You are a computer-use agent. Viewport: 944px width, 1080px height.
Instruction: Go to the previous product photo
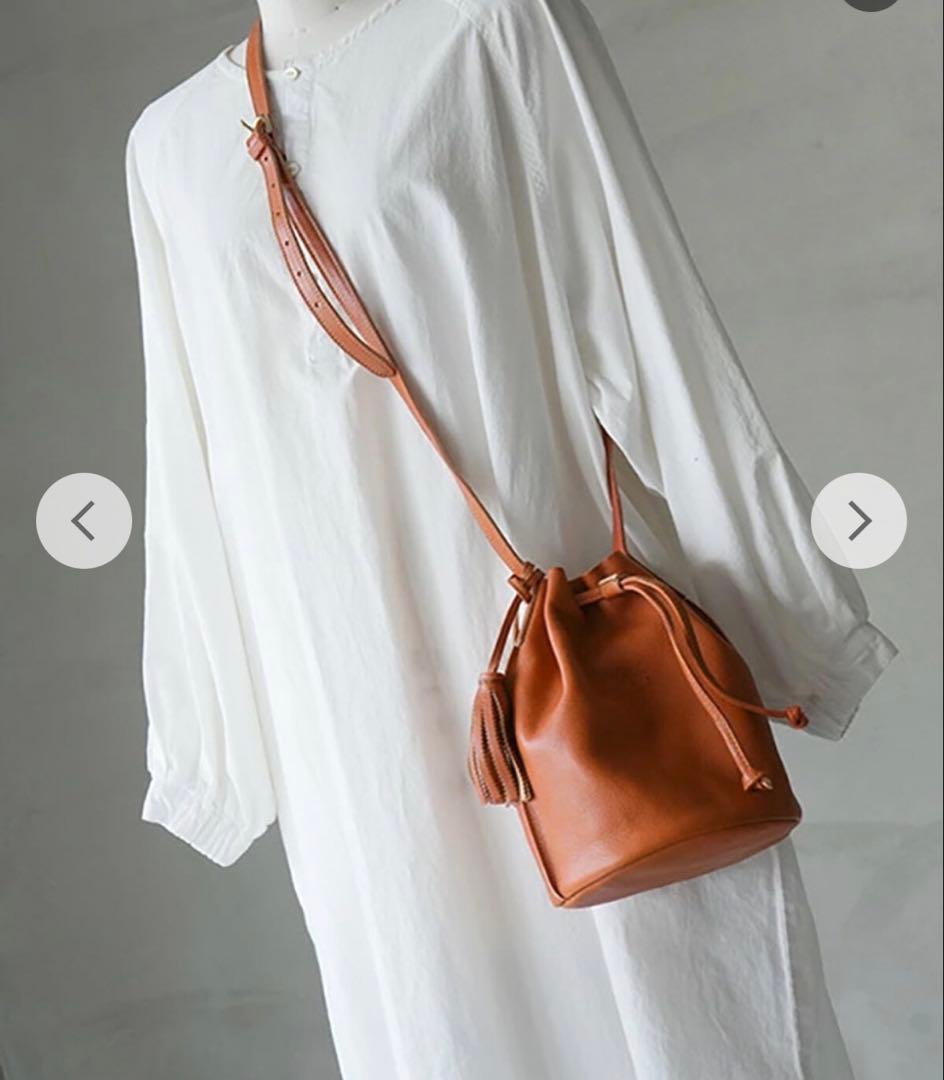coord(84,521)
